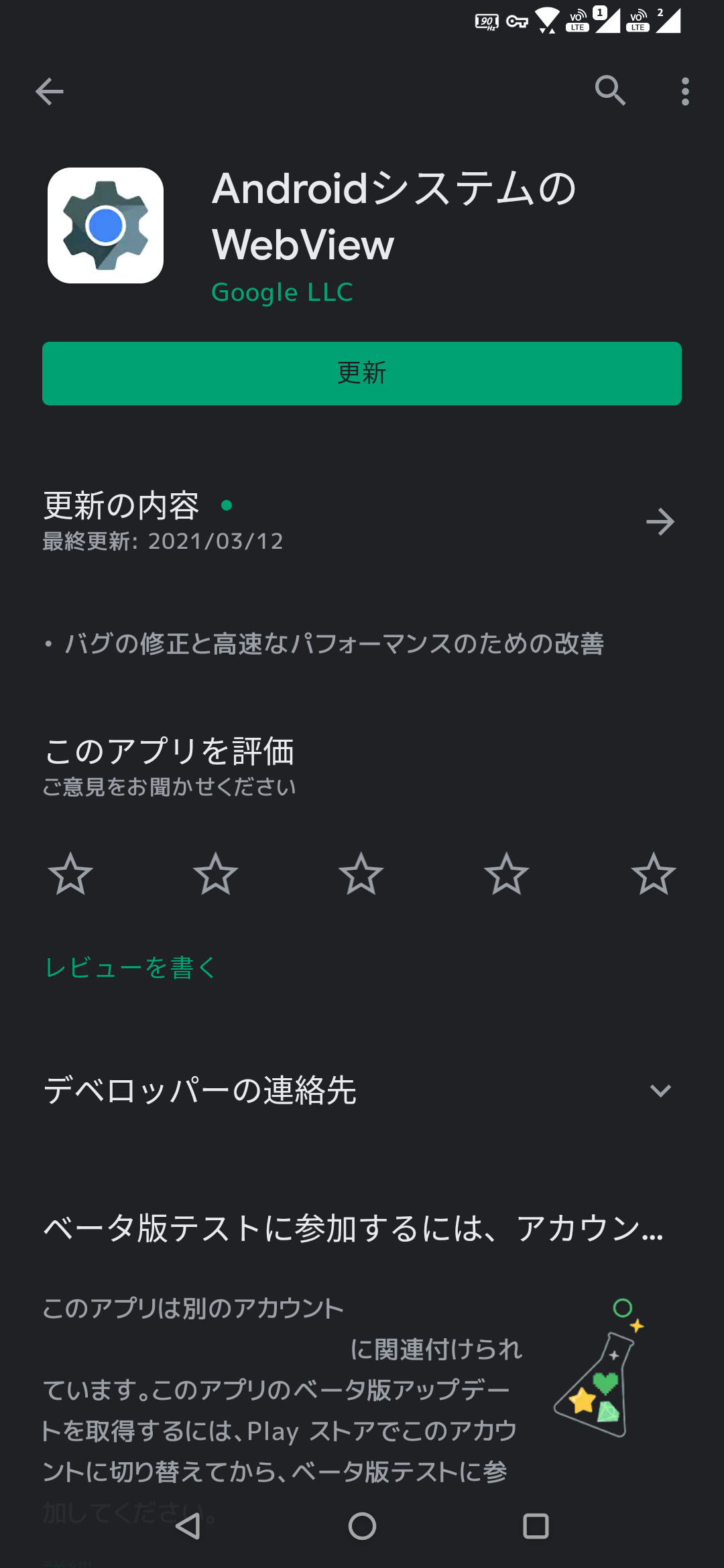Go back using the top-left arrow

[49, 92]
